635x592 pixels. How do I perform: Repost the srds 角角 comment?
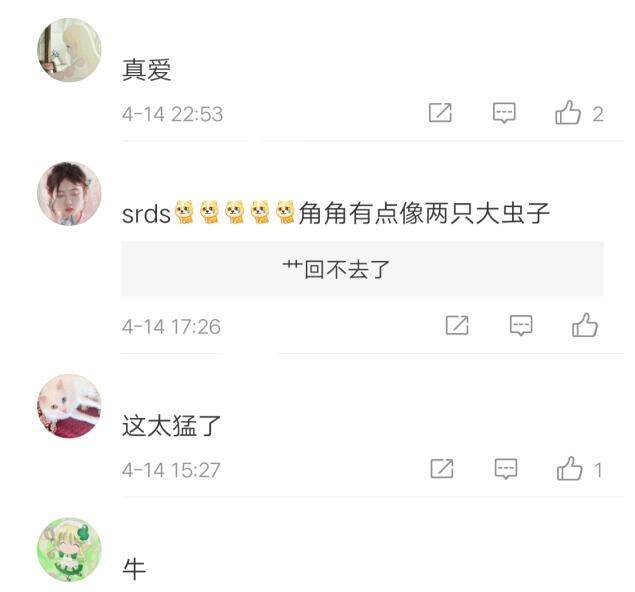point(457,325)
